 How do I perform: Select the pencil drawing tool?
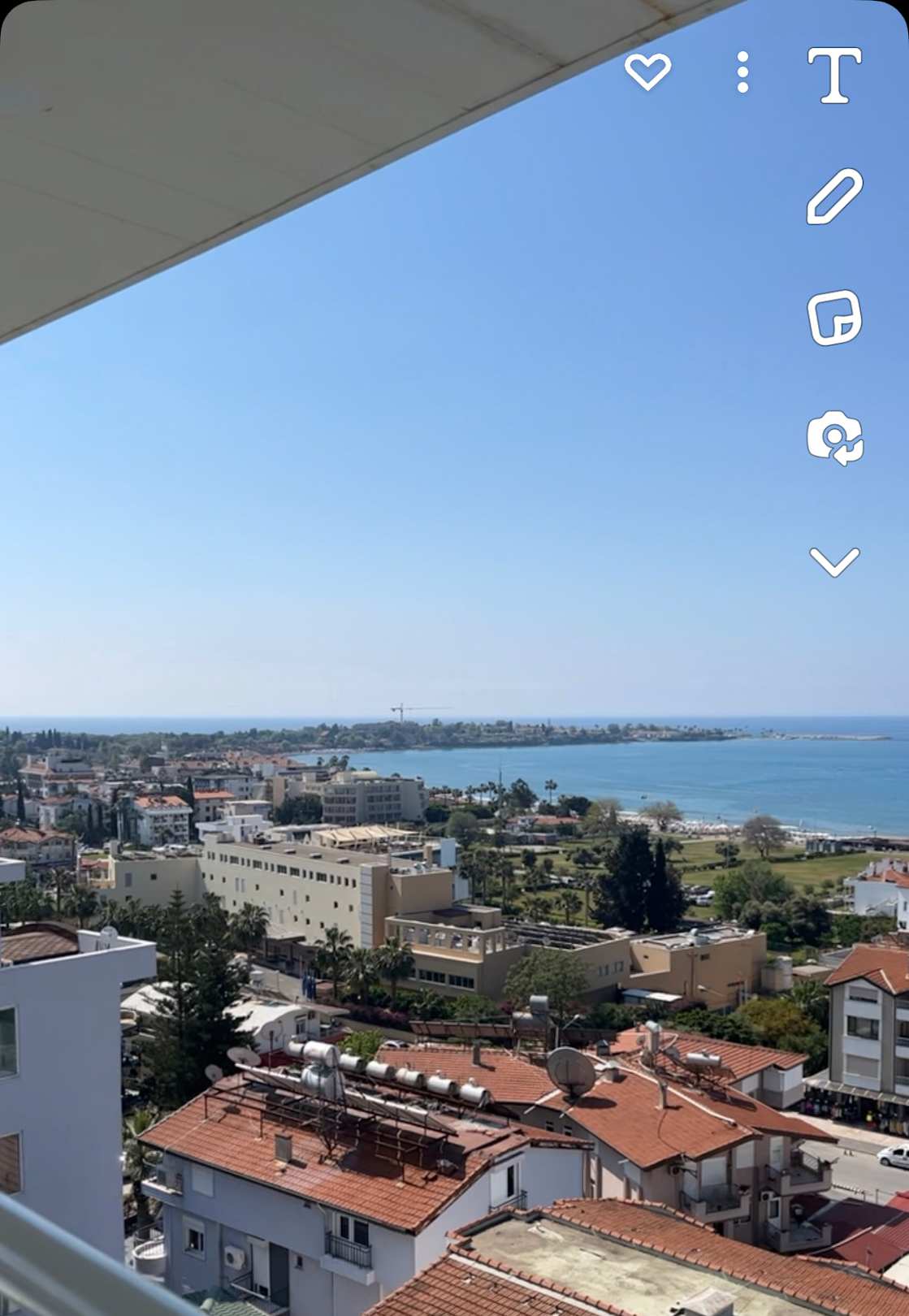pyautogui.click(x=834, y=196)
